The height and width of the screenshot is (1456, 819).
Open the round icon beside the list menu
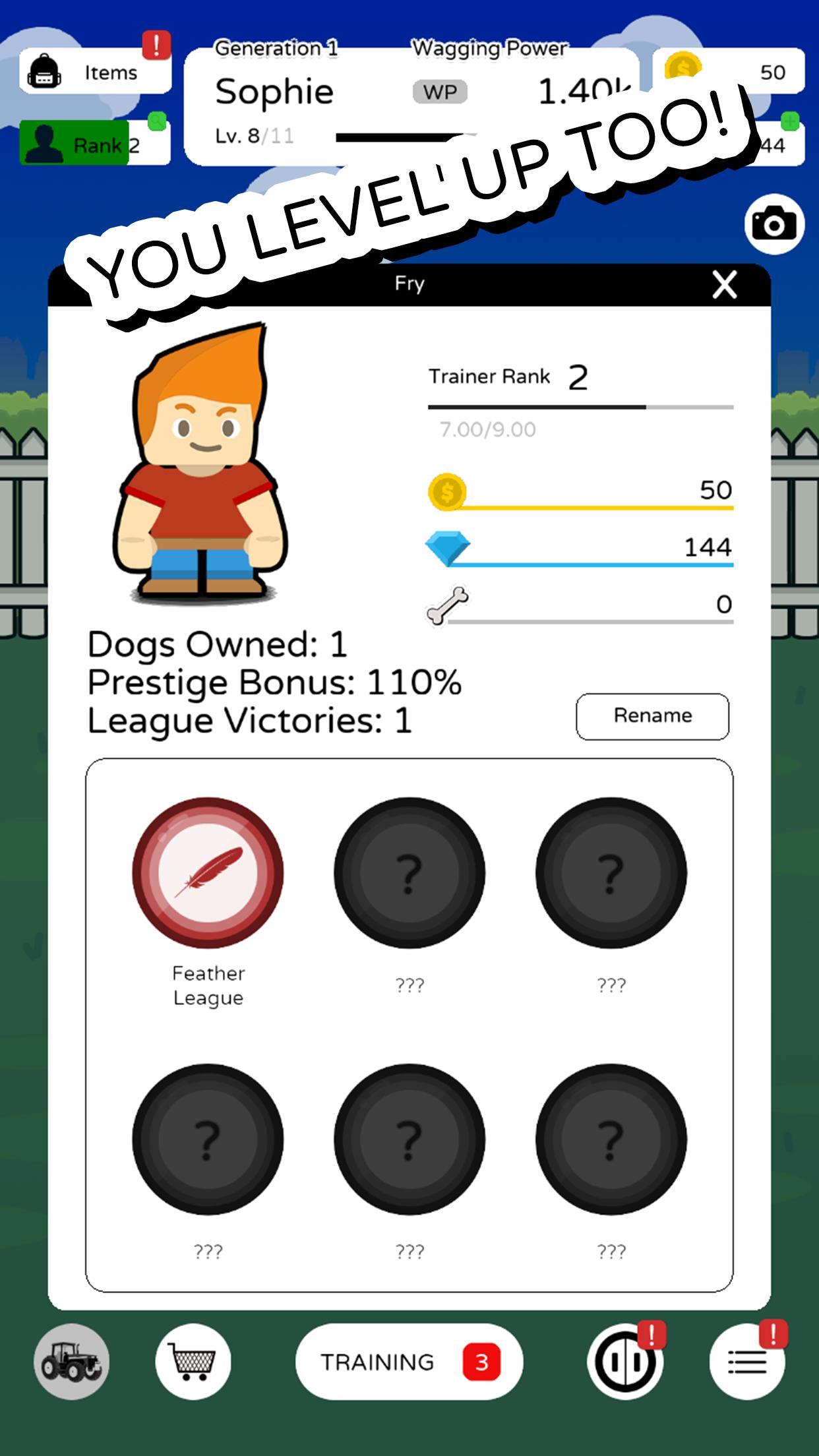tap(625, 1362)
